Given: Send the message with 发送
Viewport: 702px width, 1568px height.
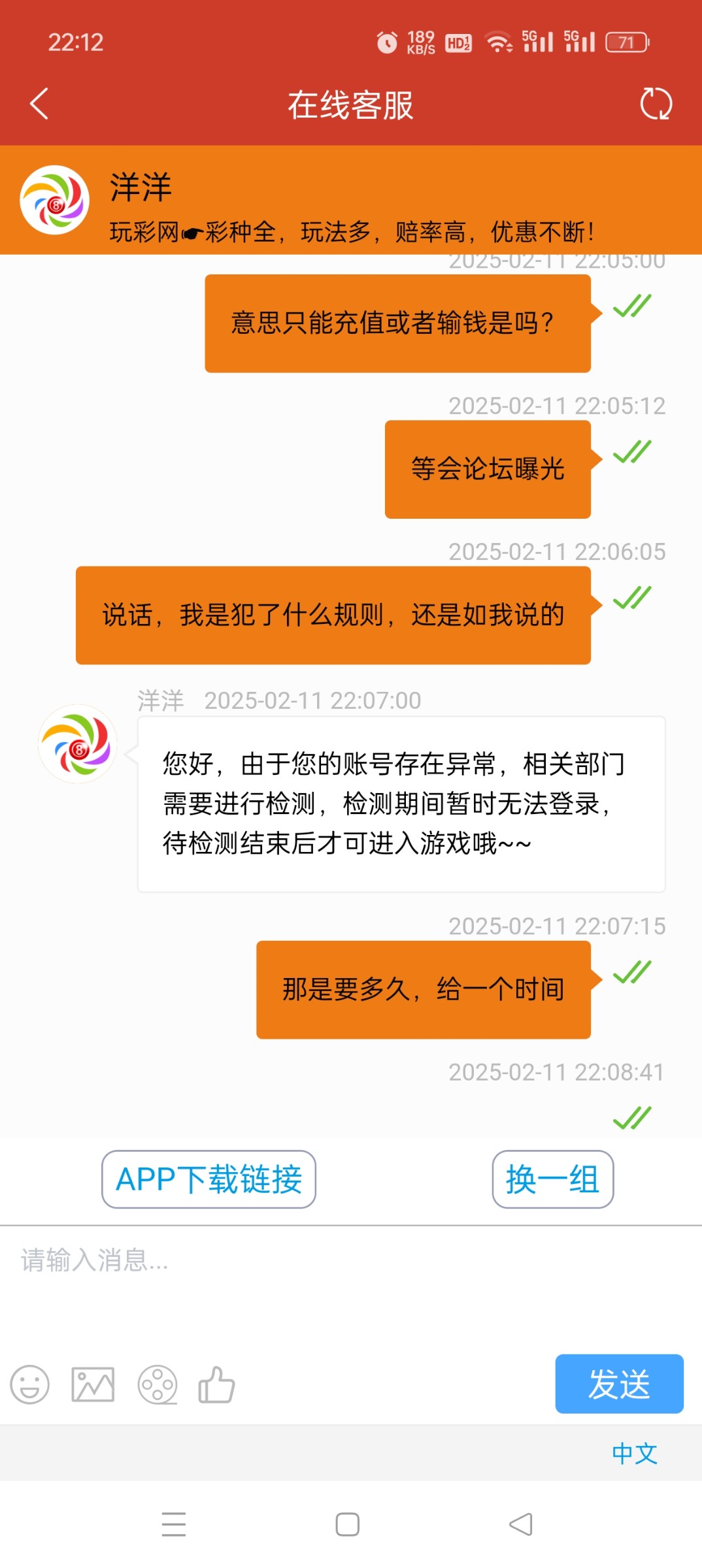Looking at the screenshot, I should [618, 1384].
